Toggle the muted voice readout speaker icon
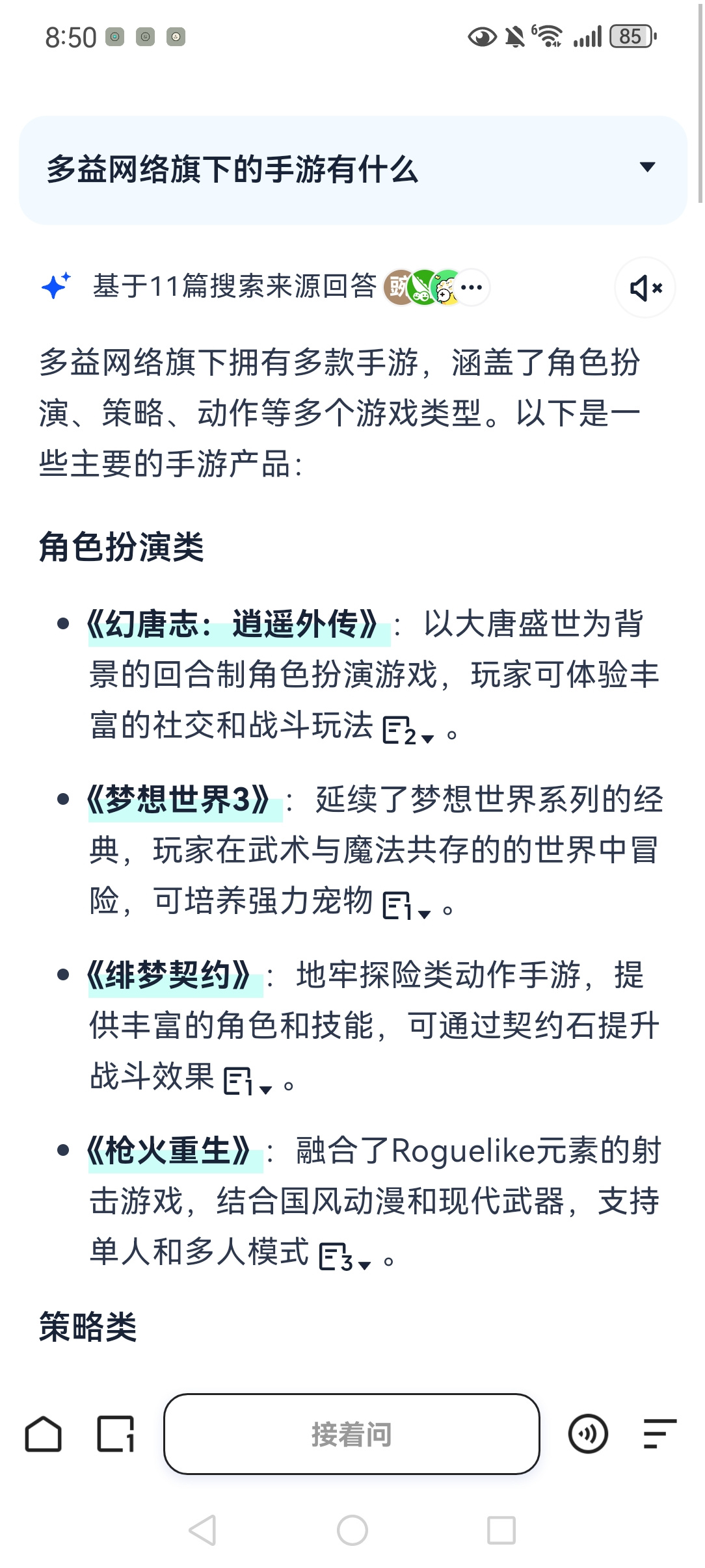The width and height of the screenshot is (705, 1568). point(645,287)
